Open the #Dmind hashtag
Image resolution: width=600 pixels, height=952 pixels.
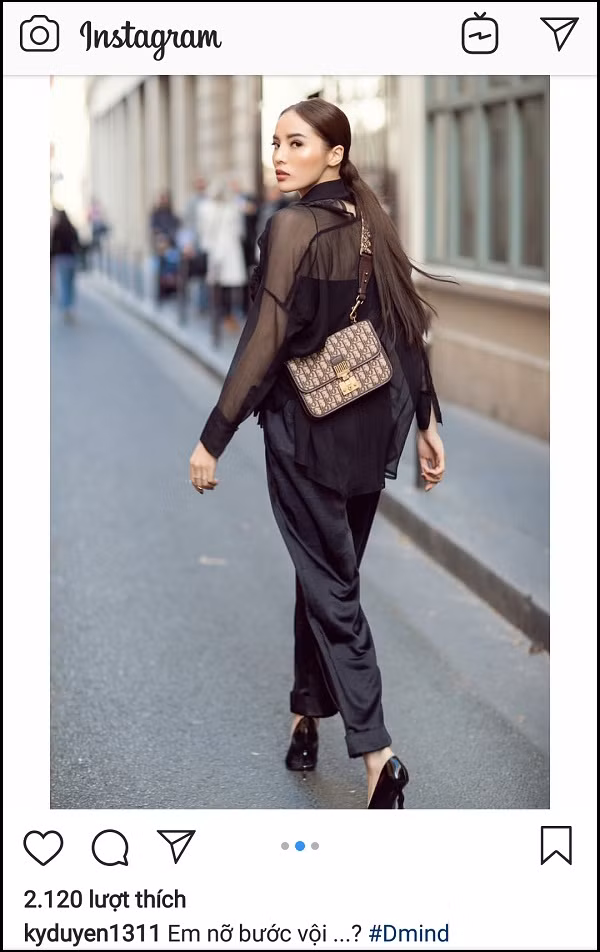pyautogui.click(x=408, y=933)
